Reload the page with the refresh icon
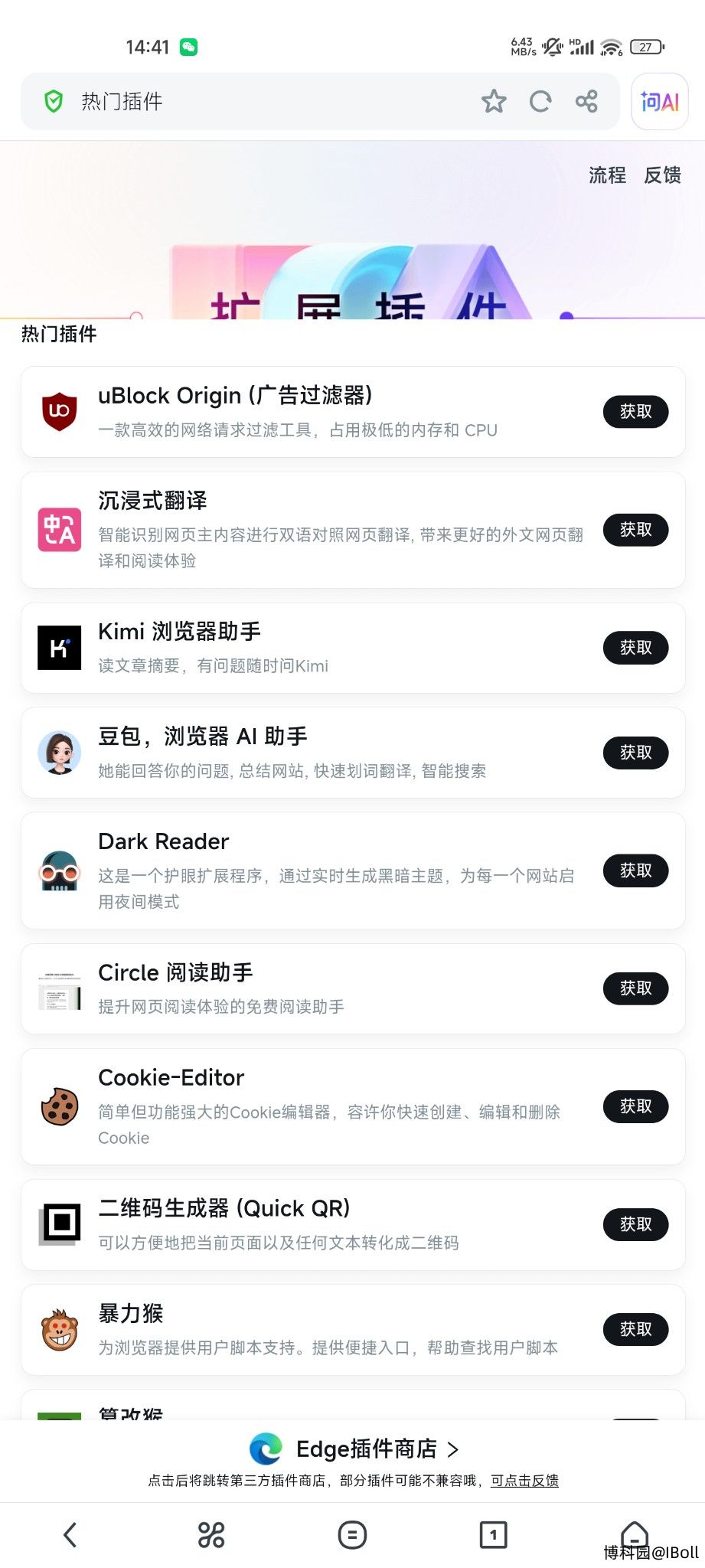The width and height of the screenshot is (705, 1568). (540, 101)
